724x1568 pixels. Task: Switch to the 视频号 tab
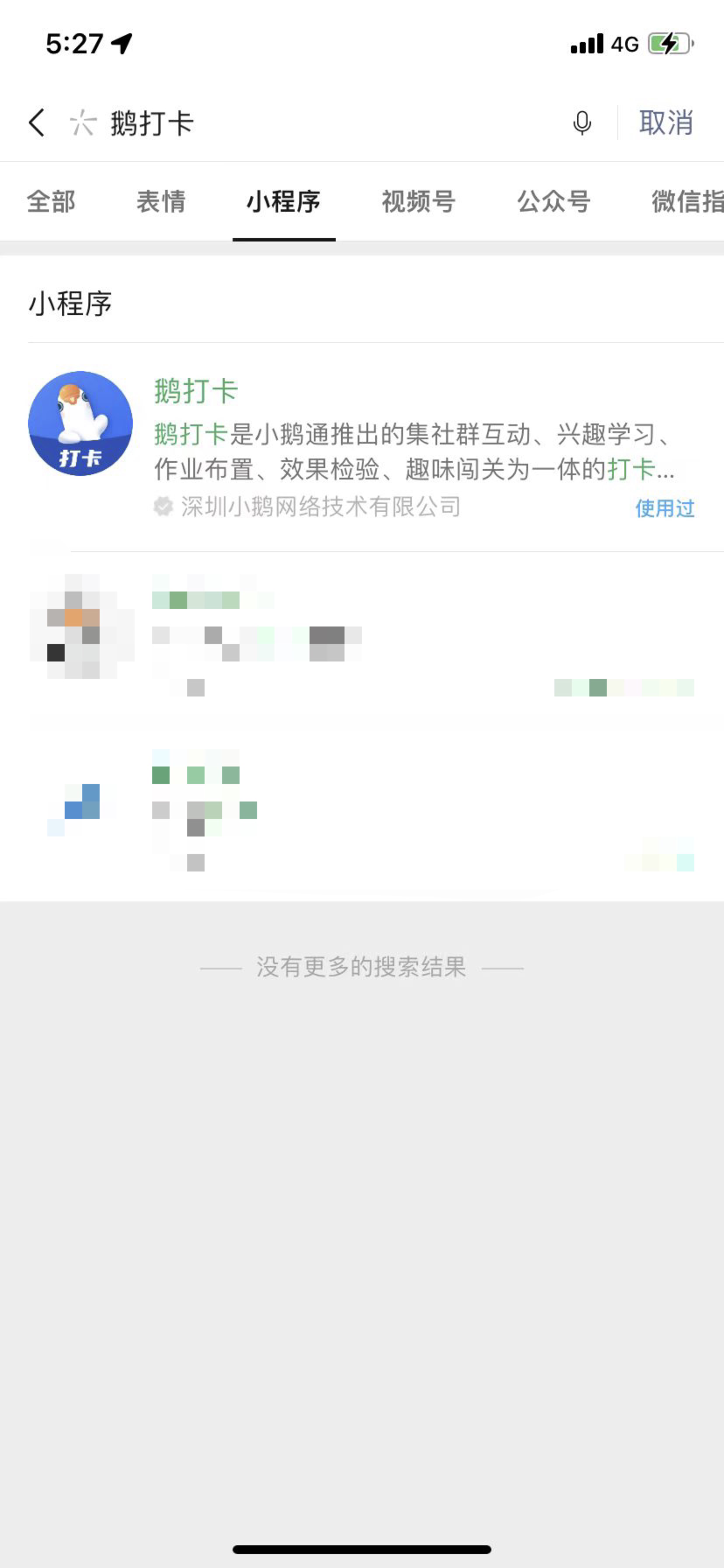[x=418, y=202]
